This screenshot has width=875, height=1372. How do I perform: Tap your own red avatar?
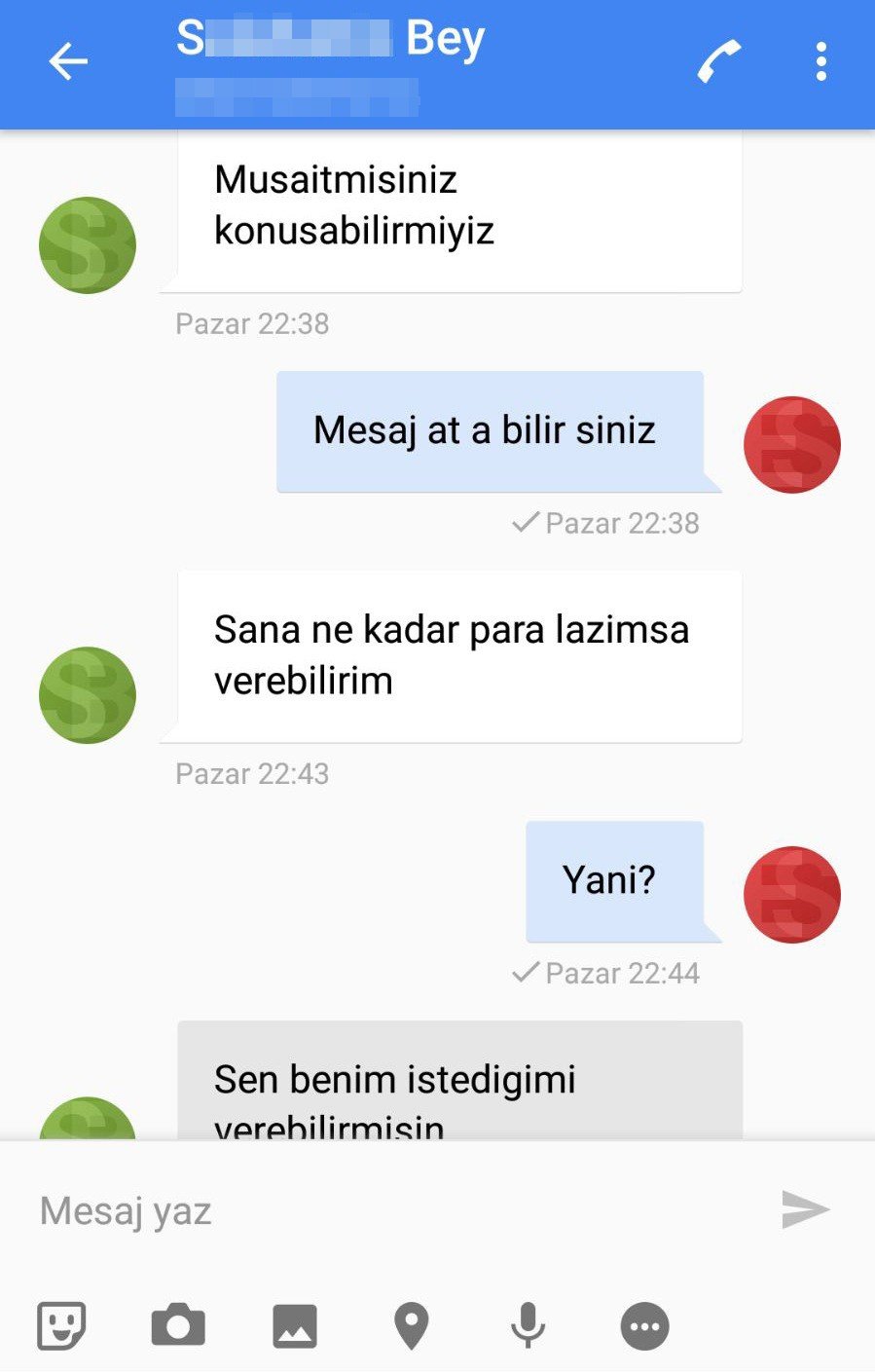791,444
